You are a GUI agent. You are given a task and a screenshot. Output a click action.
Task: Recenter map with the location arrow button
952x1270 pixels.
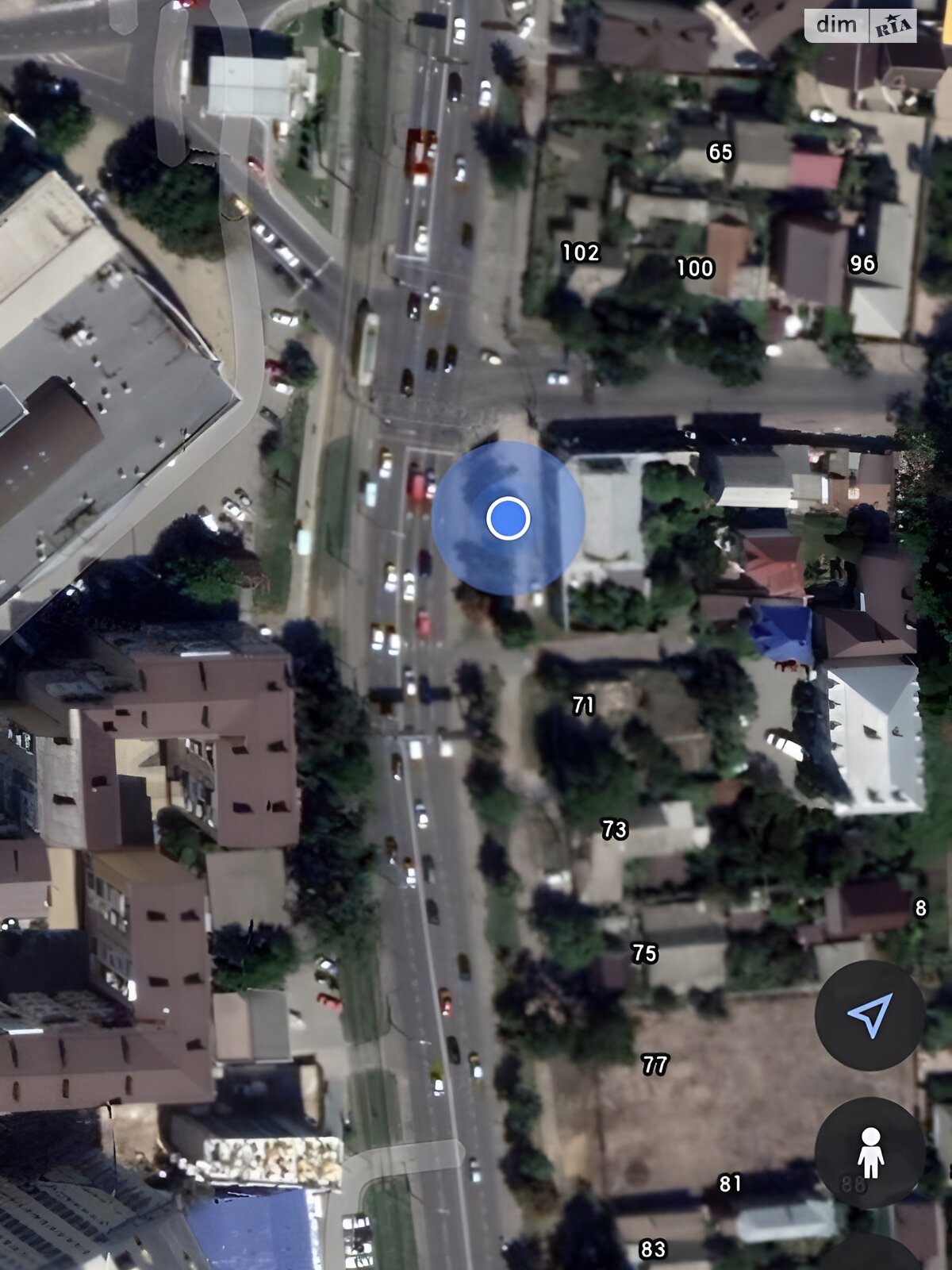point(869,1015)
